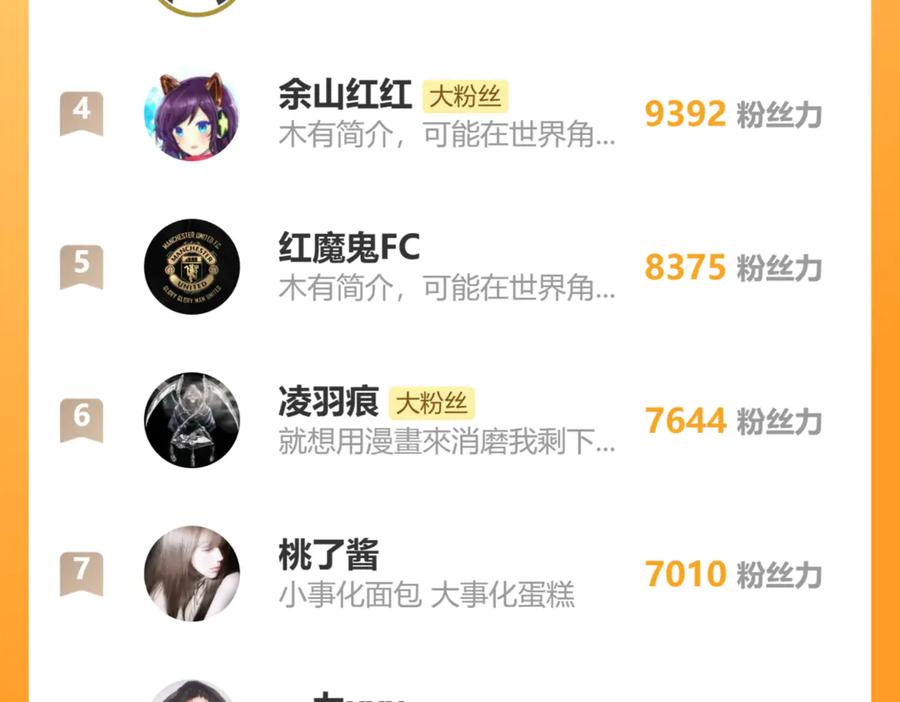Open 凌羽痕's fan ranking row

(x=450, y=420)
